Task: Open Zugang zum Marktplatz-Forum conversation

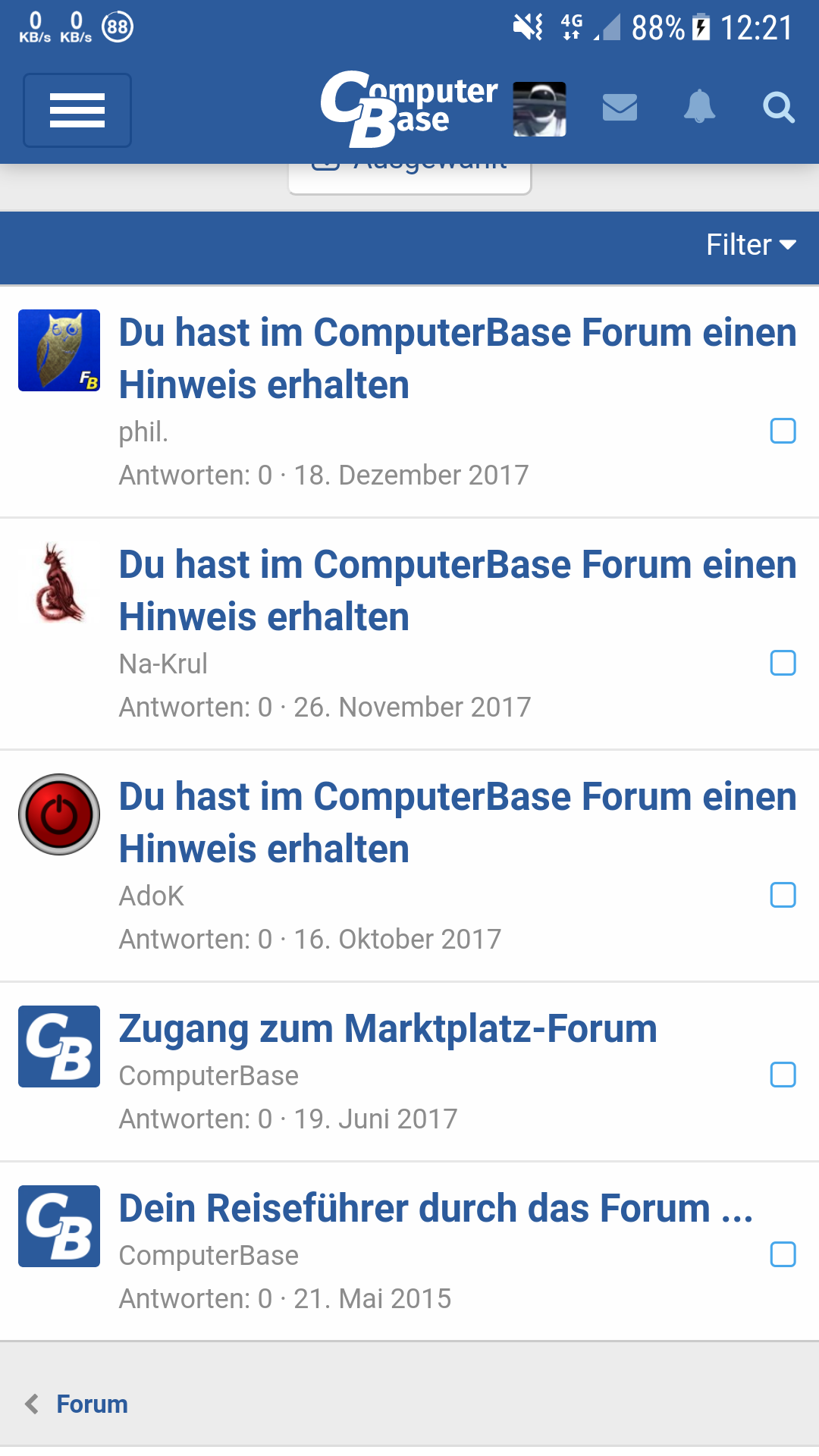Action: [x=388, y=1029]
